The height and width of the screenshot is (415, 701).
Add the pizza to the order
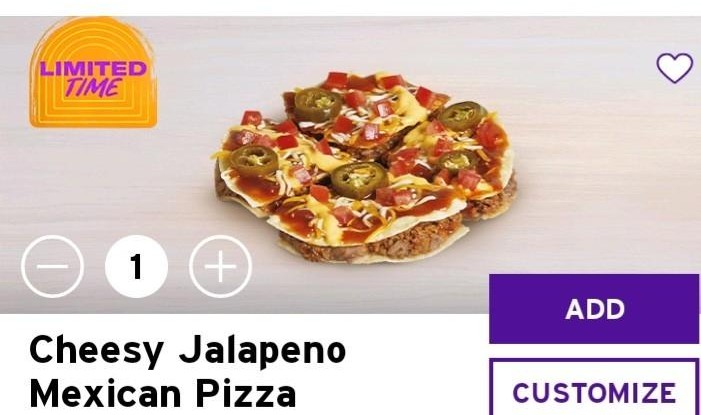(x=594, y=309)
